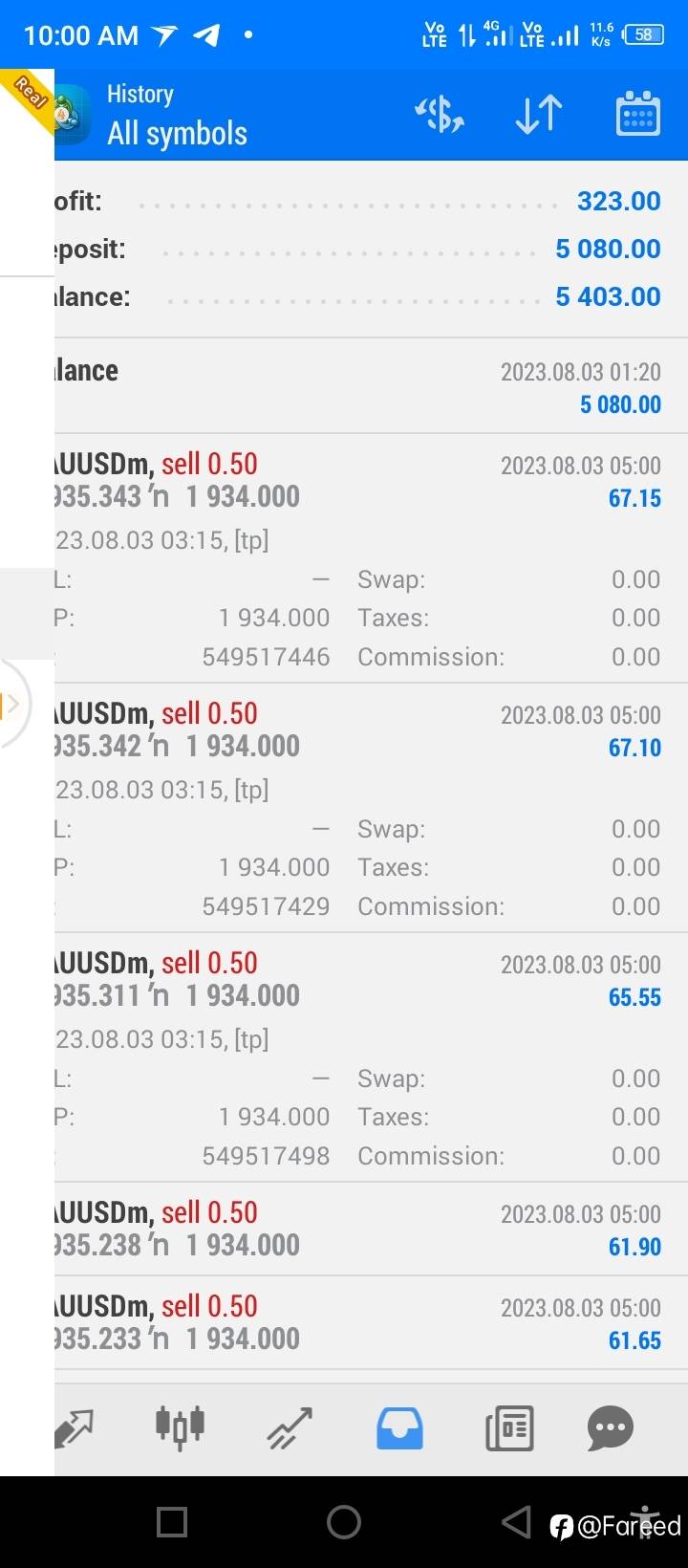The height and width of the screenshot is (1568, 688).
Task: Switch to the news tab
Action: pos(509,1429)
